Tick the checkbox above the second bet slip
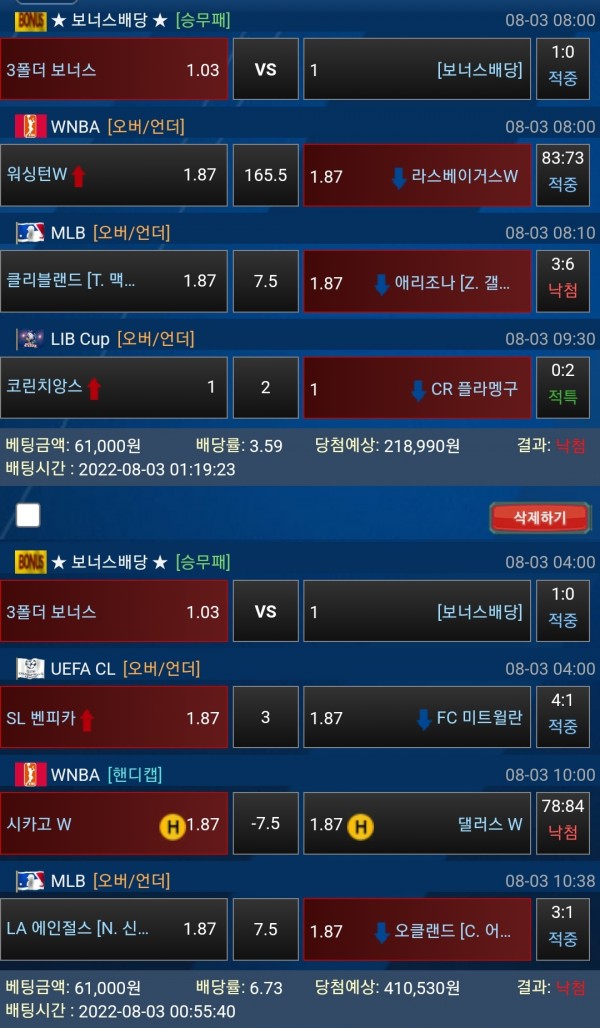 [x=28, y=515]
